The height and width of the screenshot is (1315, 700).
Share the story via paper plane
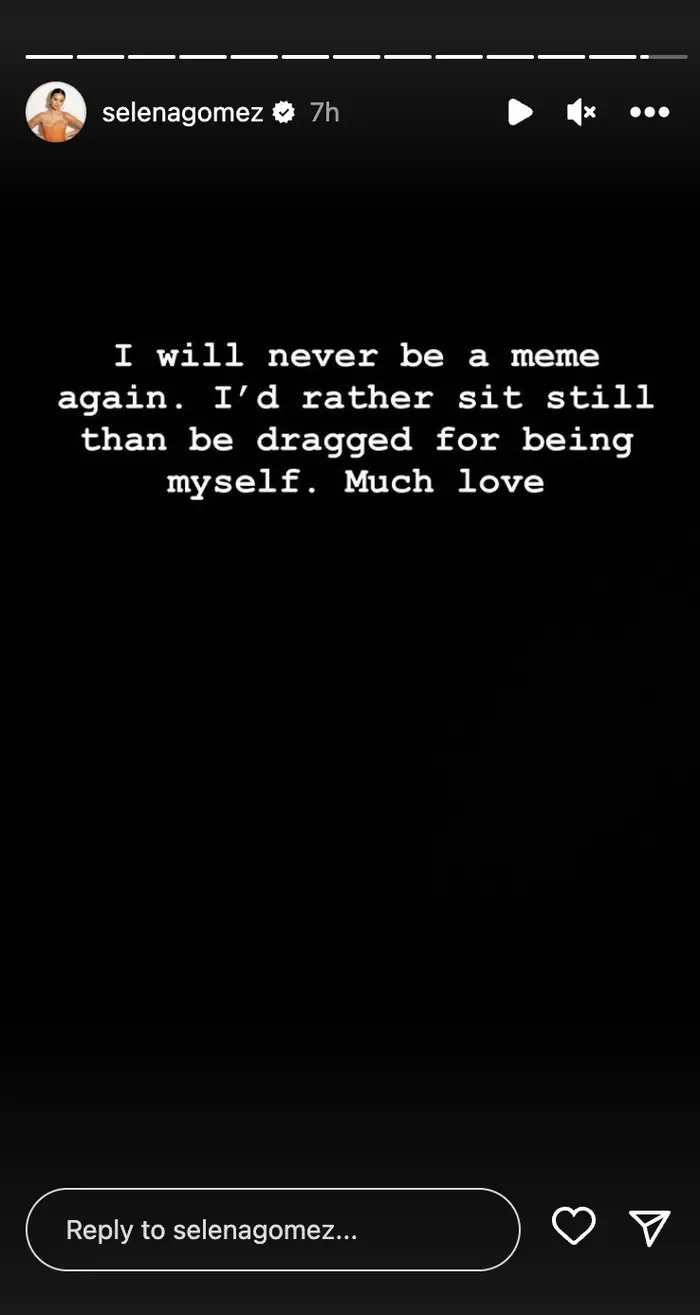pyautogui.click(x=649, y=1227)
